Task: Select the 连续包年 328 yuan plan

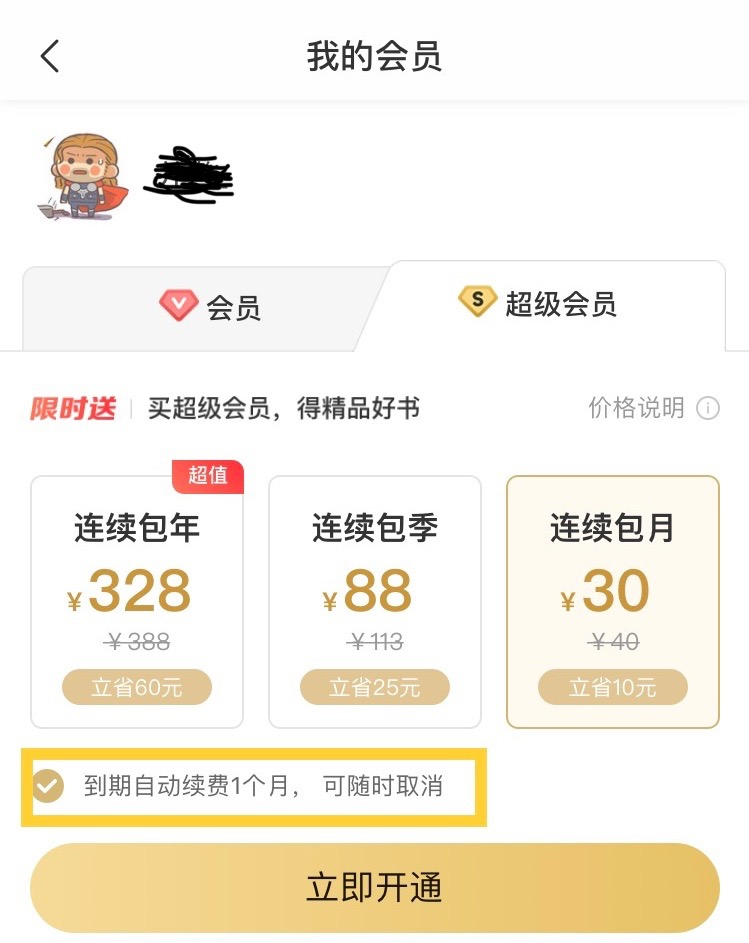Action: (137, 602)
